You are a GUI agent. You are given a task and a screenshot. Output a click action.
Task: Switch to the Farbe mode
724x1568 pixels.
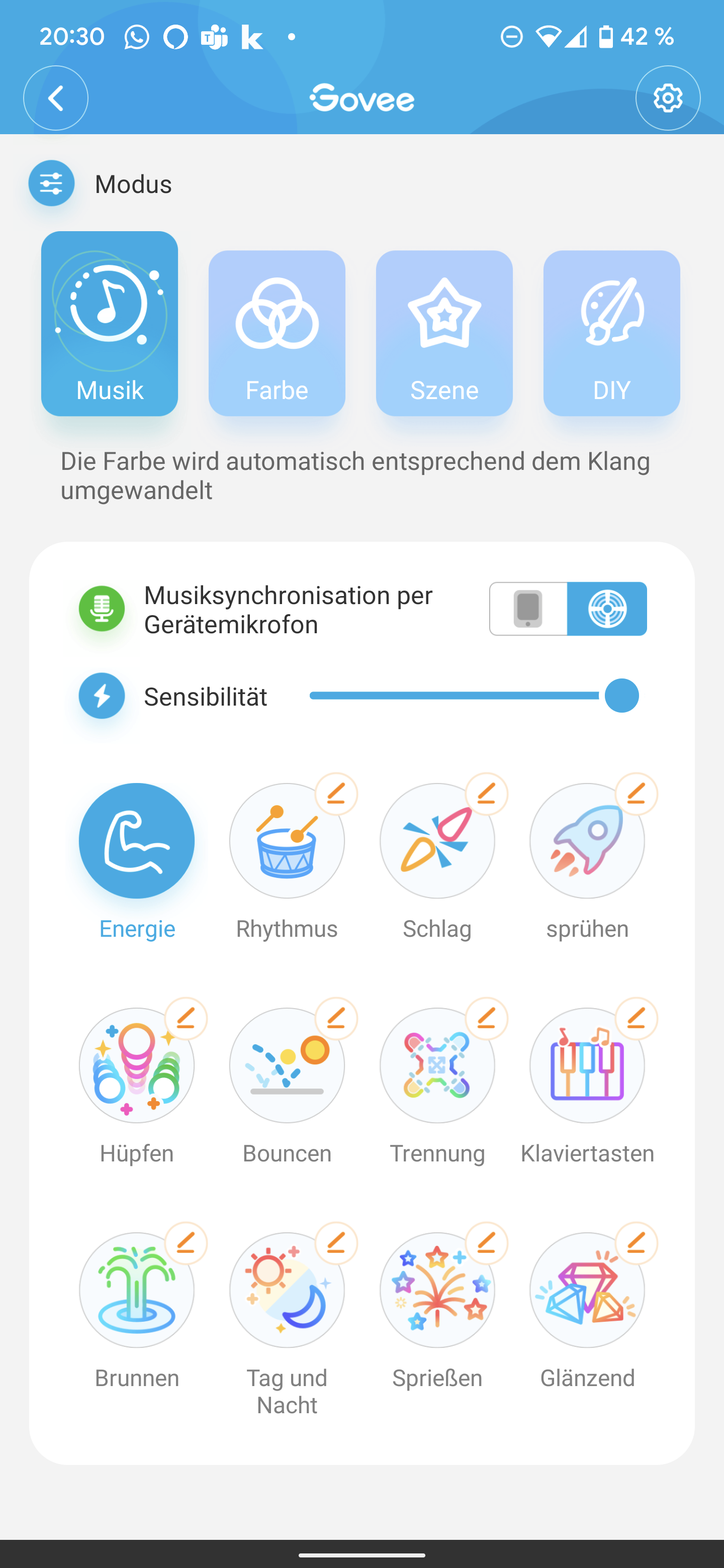[x=277, y=333]
